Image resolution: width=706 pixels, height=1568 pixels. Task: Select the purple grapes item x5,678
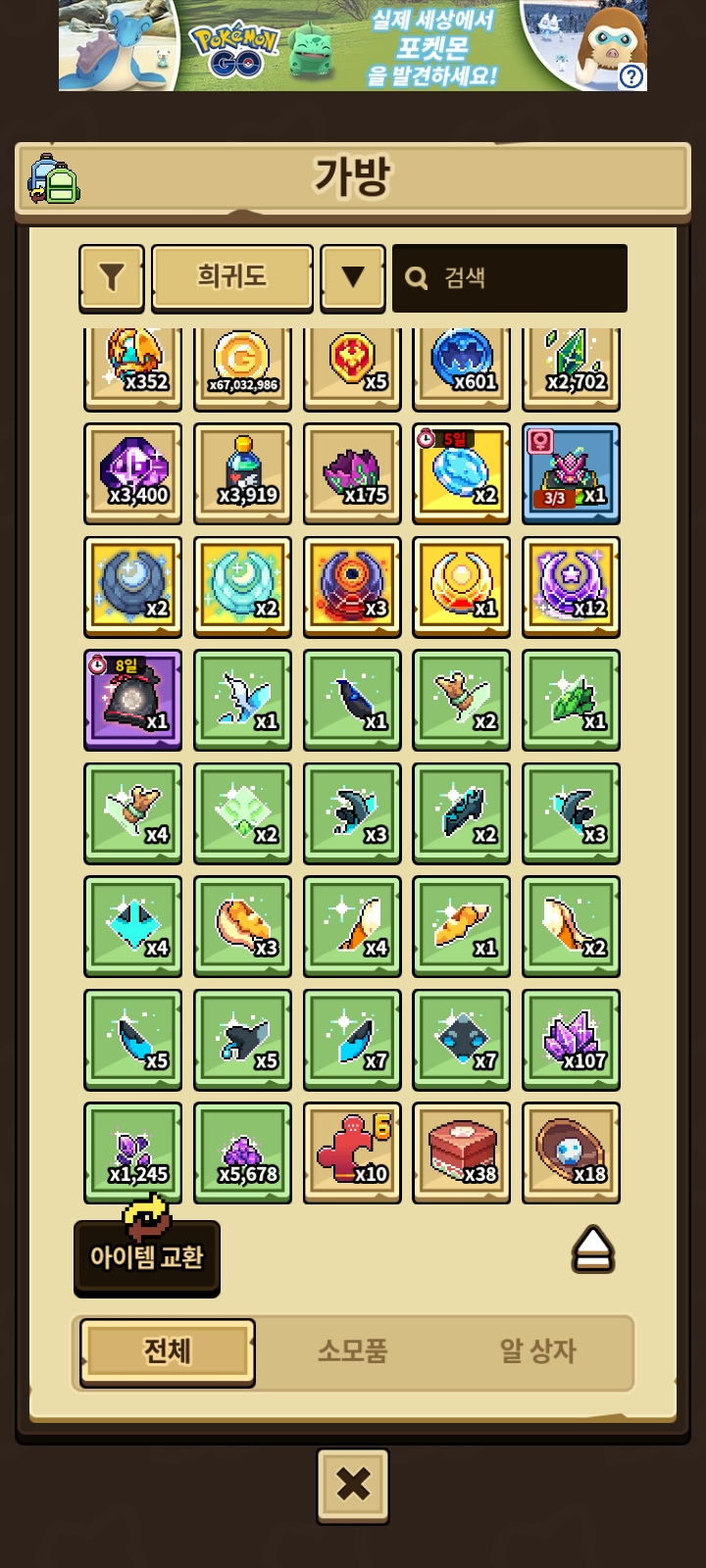click(x=242, y=1152)
